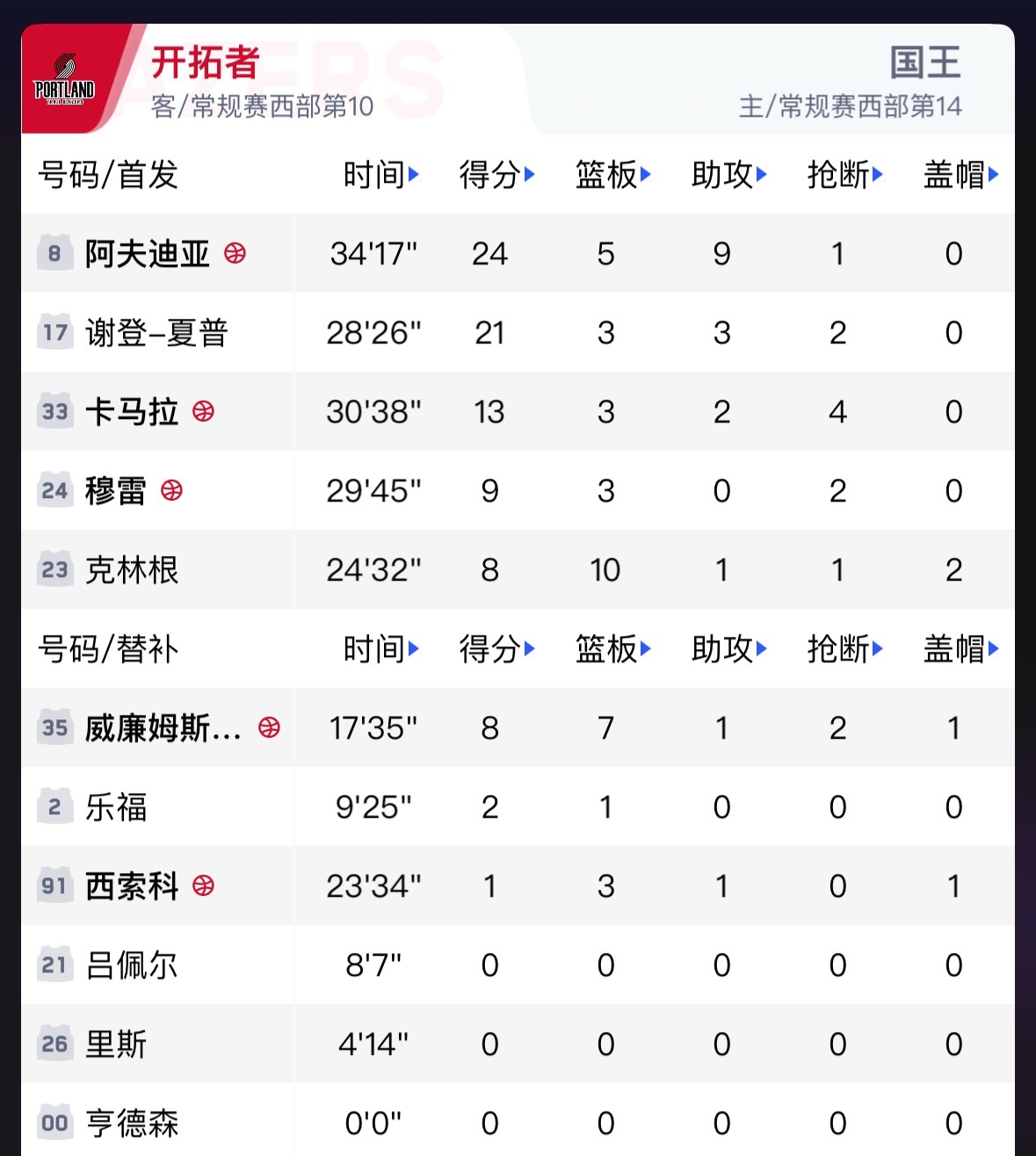Open the 时间 sort arrow in starters header
The width and height of the screenshot is (1036, 1156).
[415, 175]
